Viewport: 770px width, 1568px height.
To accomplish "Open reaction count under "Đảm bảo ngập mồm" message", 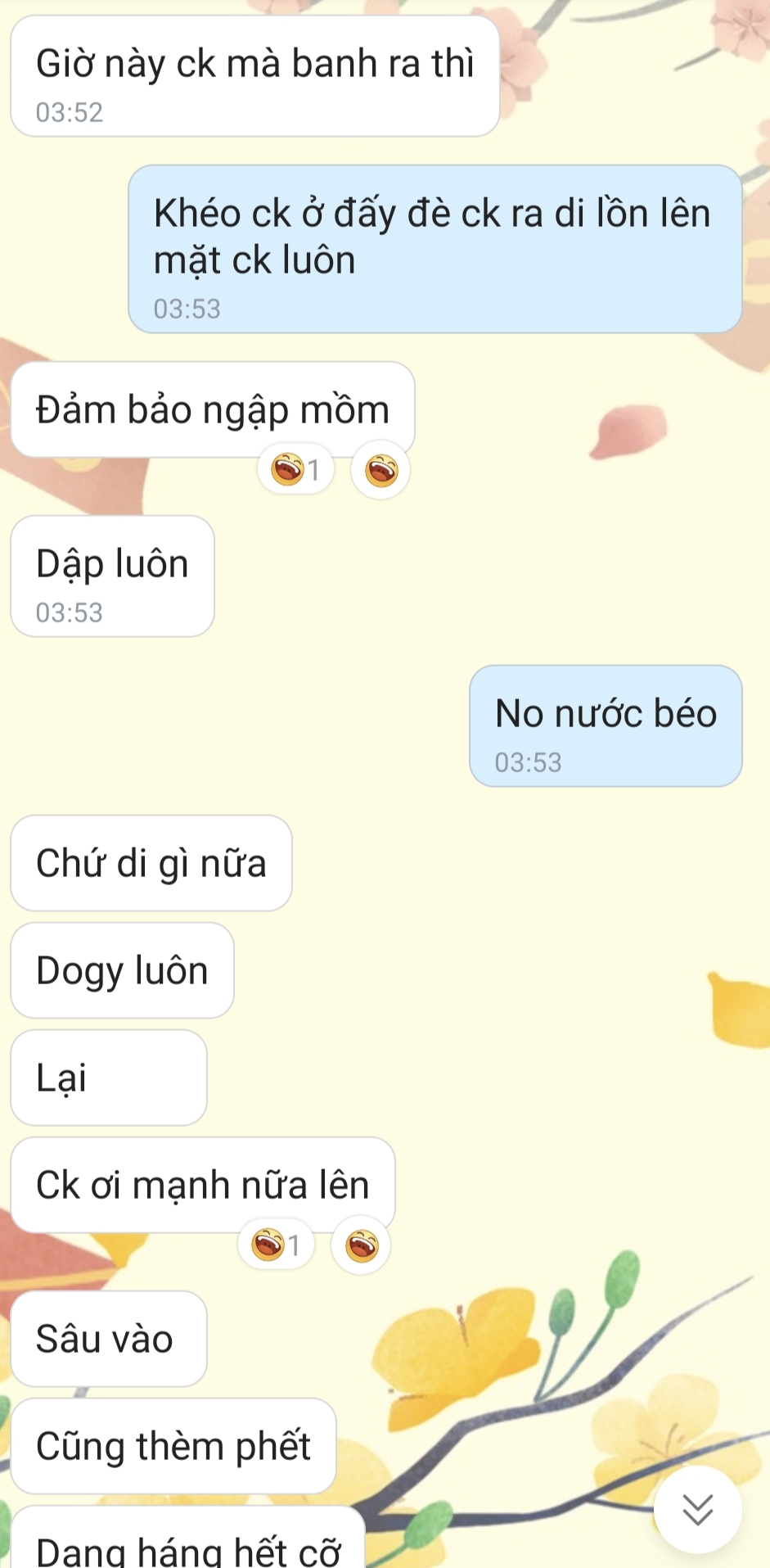I will (295, 470).
